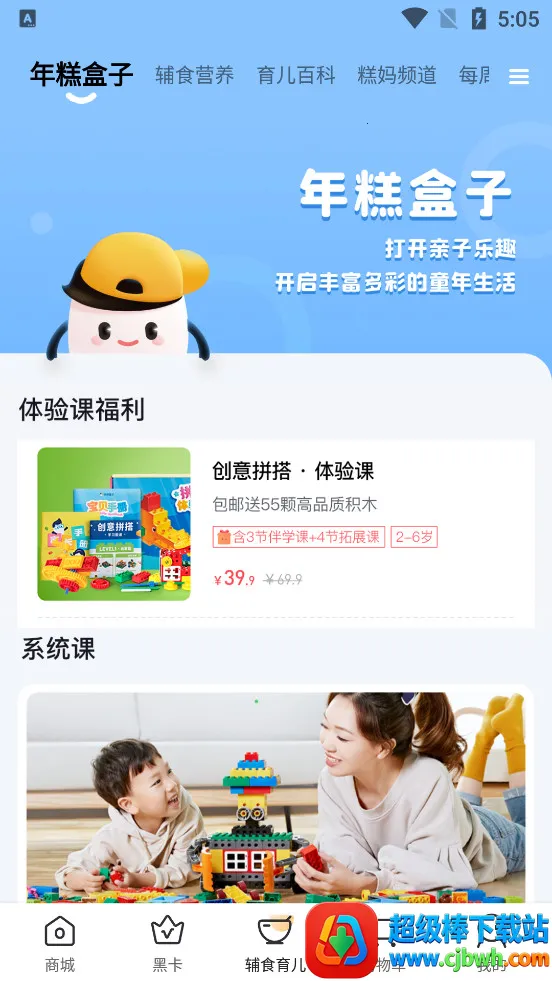Switch to the 育儿百科 top tab
552x981 pixels.
[x=296, y=76]
